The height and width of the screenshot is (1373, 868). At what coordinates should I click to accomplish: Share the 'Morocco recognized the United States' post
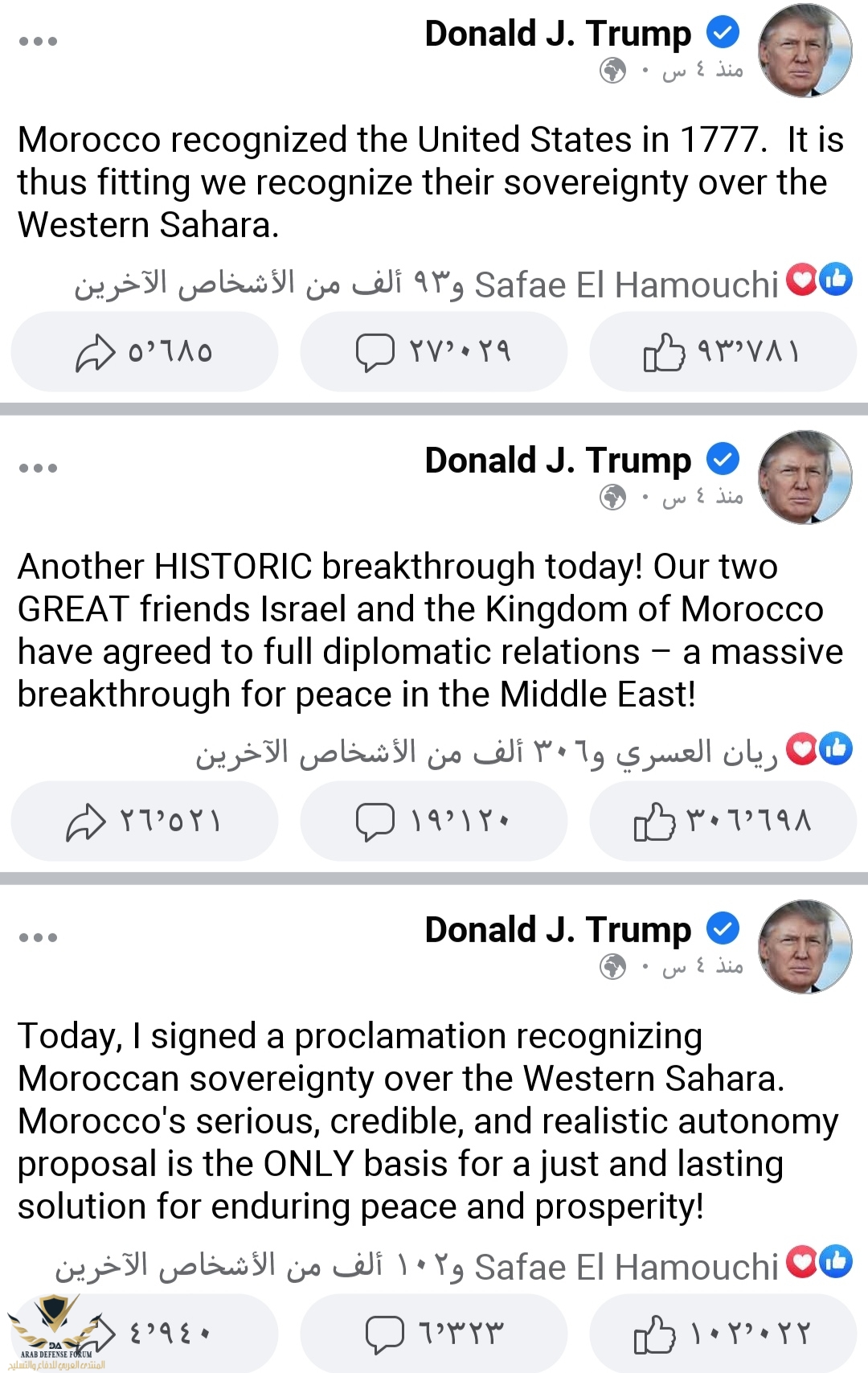pyautogui.click(x=145, y=351)
